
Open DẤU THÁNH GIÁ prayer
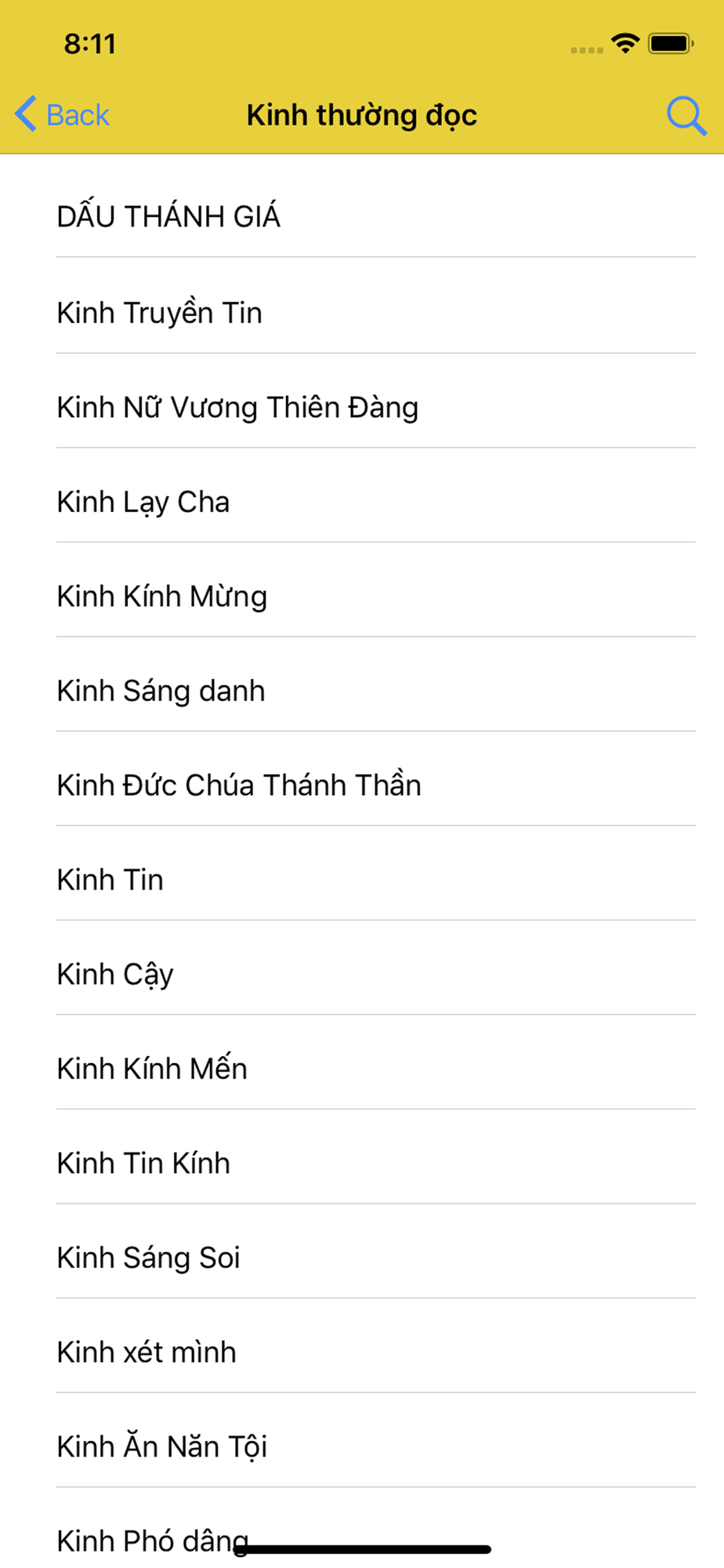click(362, 210)
